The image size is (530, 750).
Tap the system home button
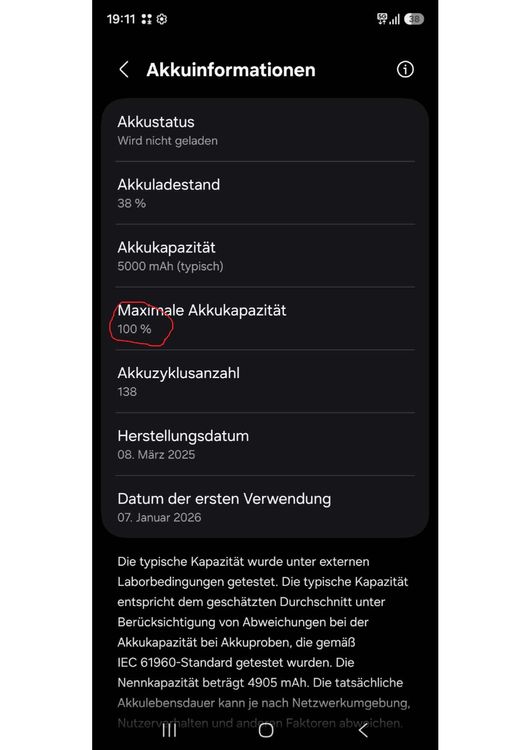click(266, 730)
